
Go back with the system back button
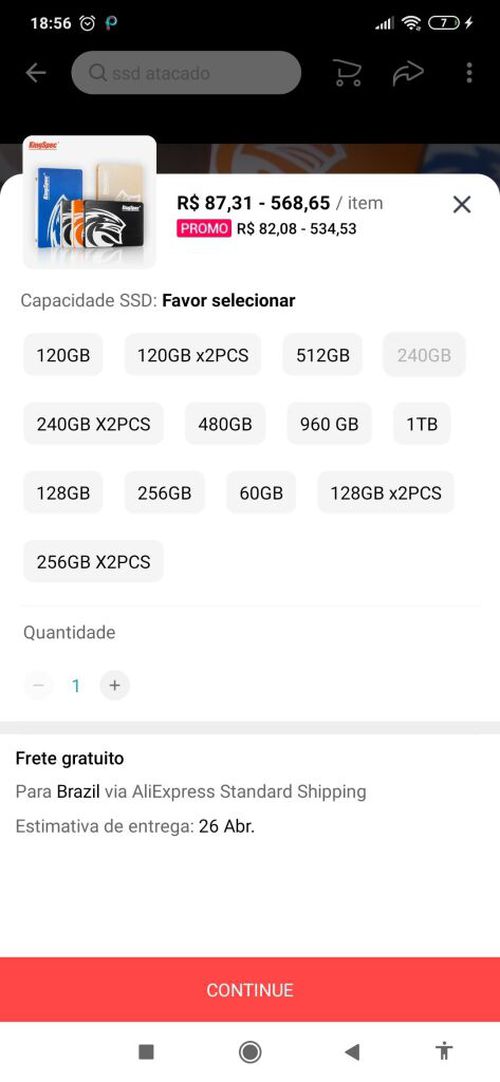click(x=352, y=1052)
